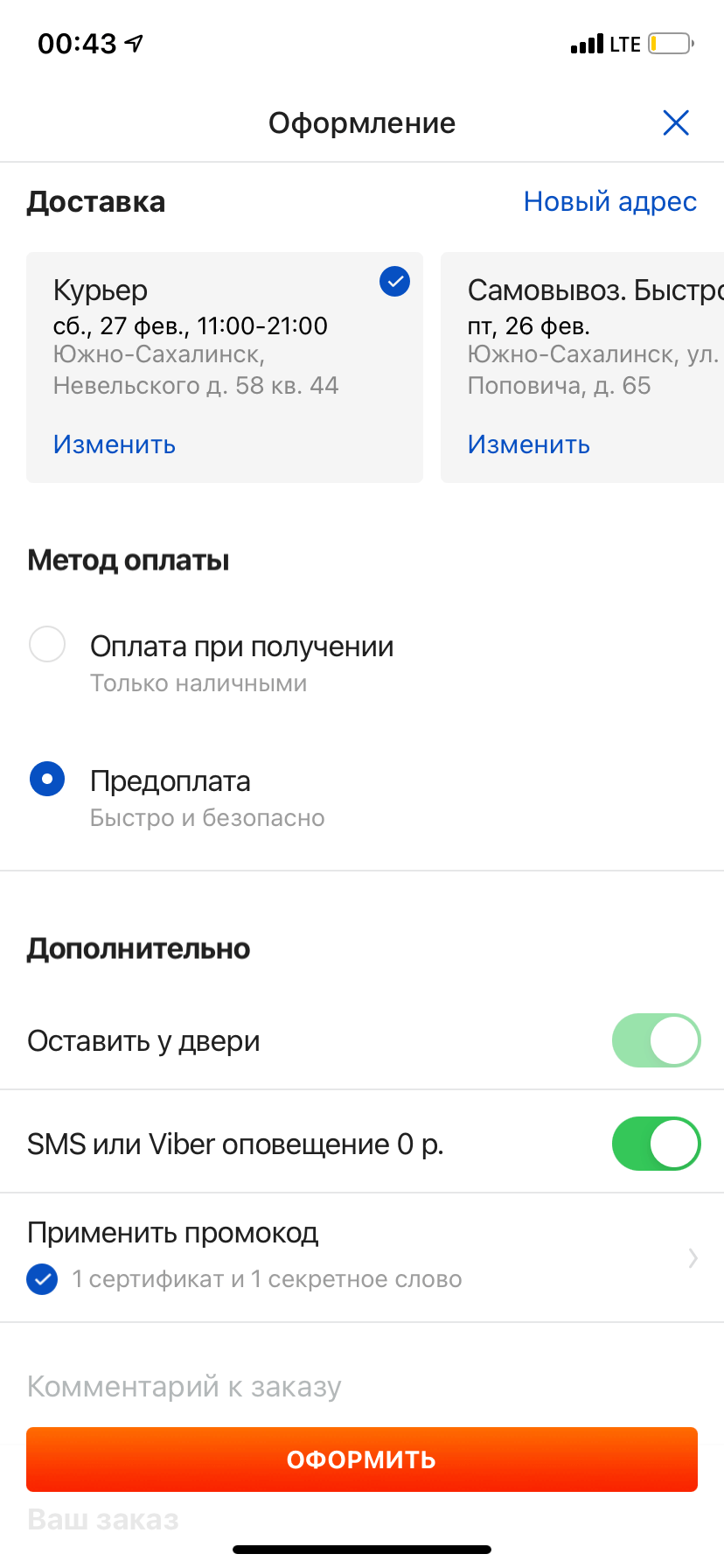Toggle the Оставить у двери switch
724x1568 pixels.
tap(656, 1040)
